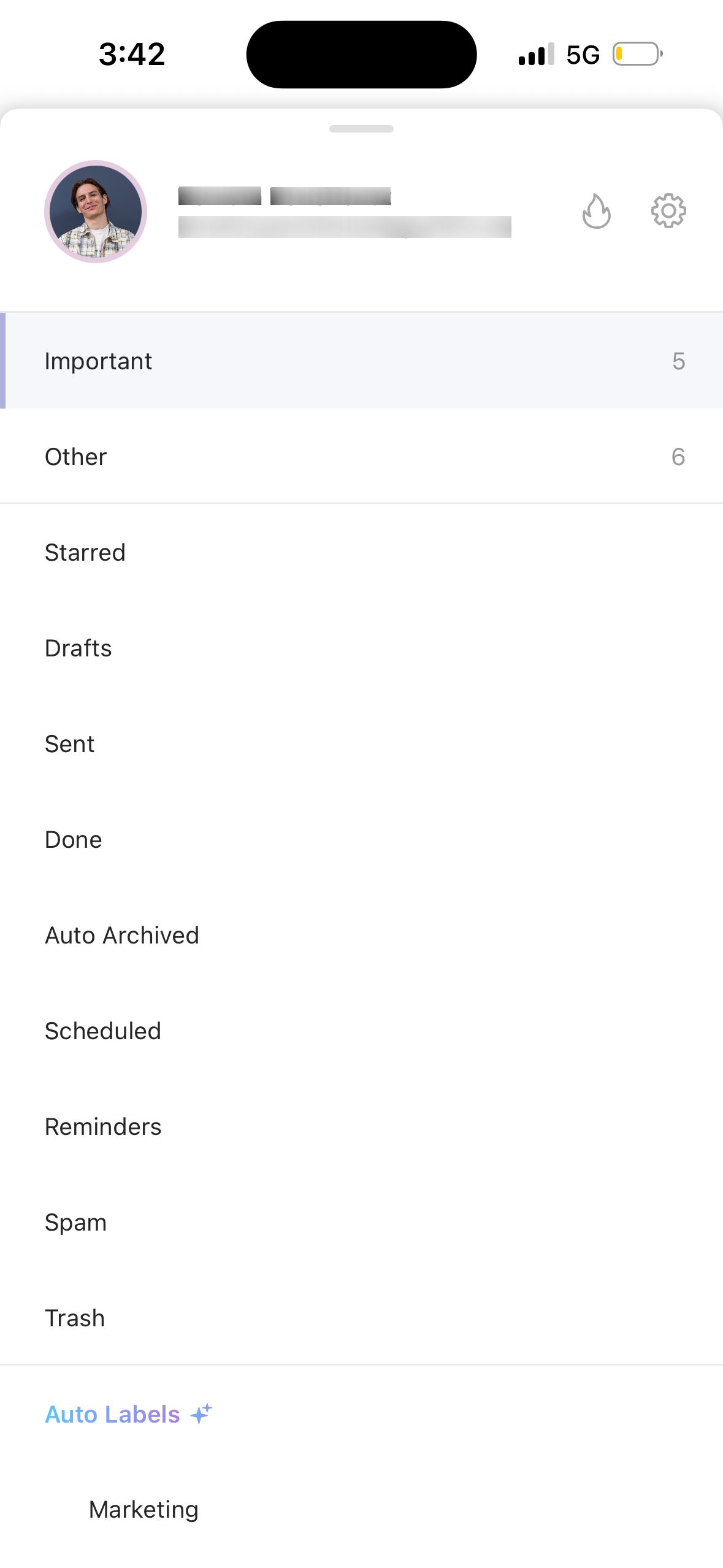Click the unread count next to Other
Viewport: 723px width, 1568px height.
tap(678, 456)
